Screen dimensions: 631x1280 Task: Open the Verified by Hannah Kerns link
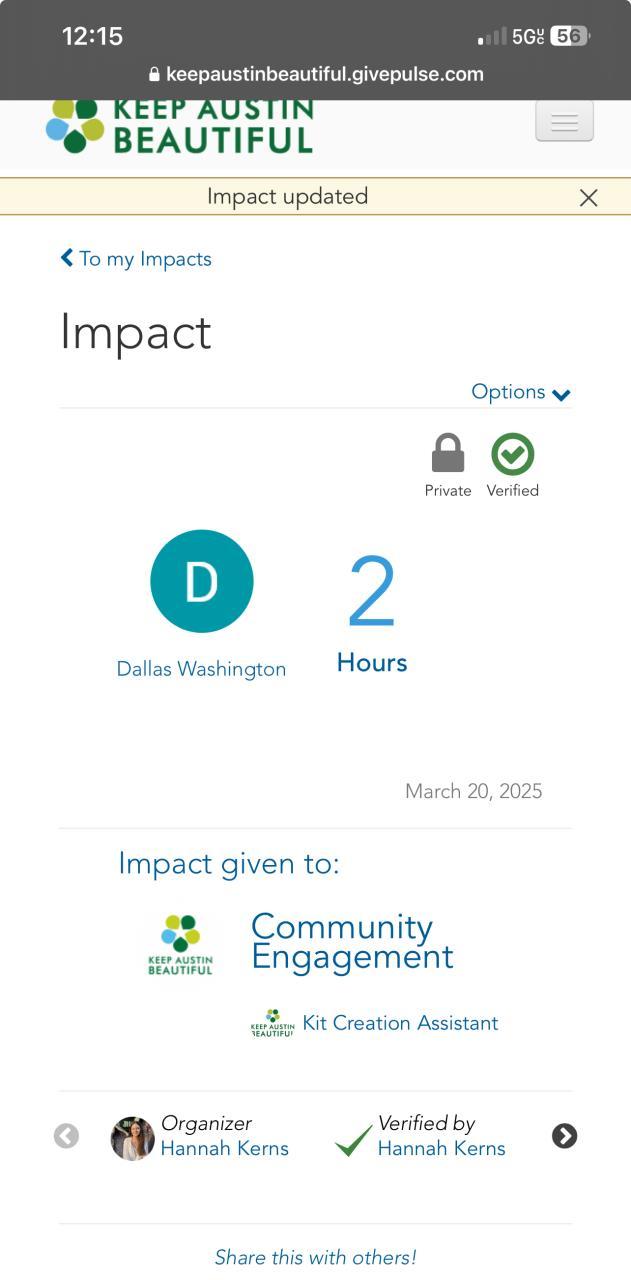(441, 1149)
